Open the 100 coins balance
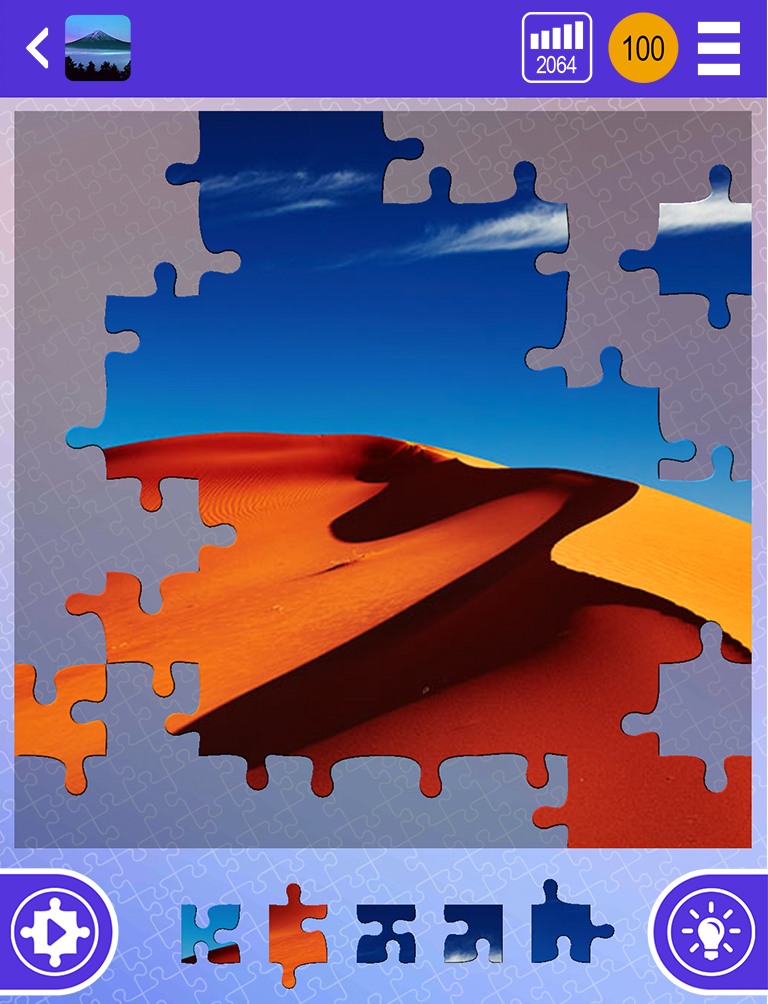Screen dimensions: 768x1004 (643, 48)
